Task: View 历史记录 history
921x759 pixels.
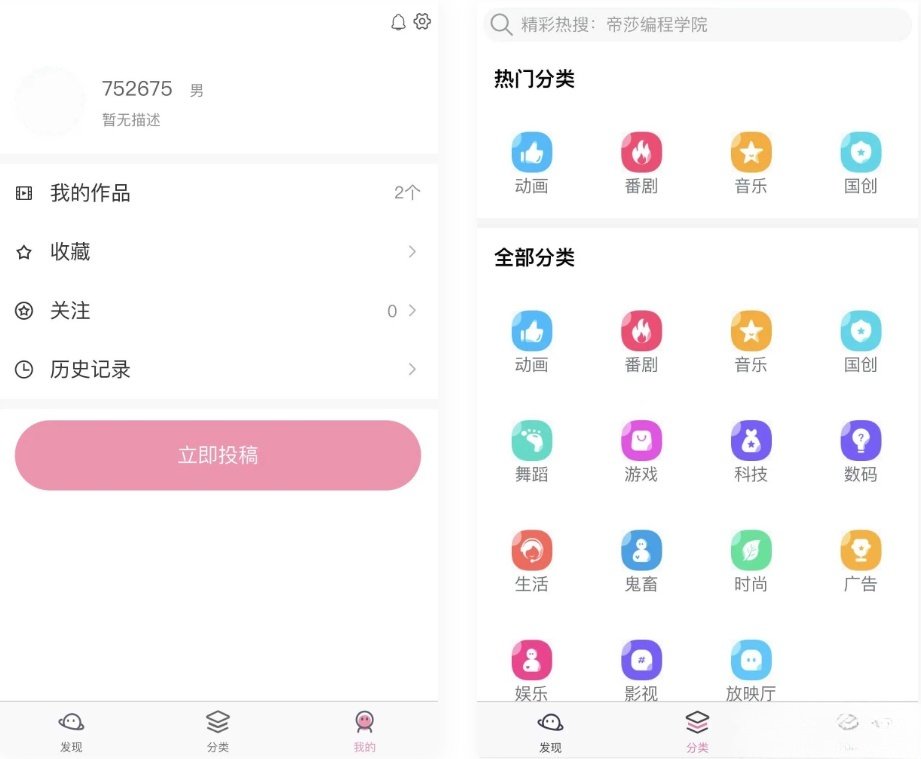Action: point(218,370)
